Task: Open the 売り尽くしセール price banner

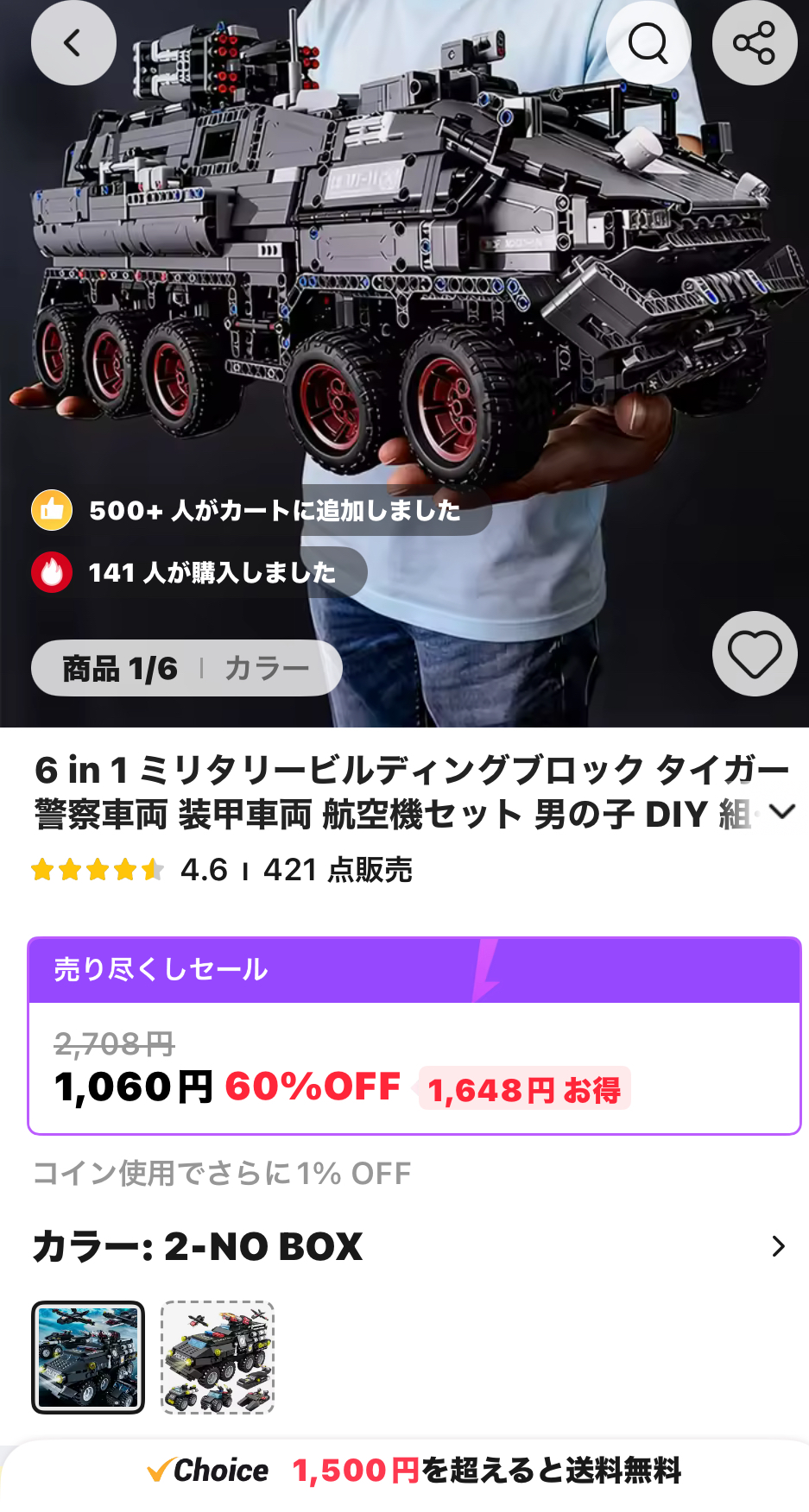Action: [x=414, y=970]
